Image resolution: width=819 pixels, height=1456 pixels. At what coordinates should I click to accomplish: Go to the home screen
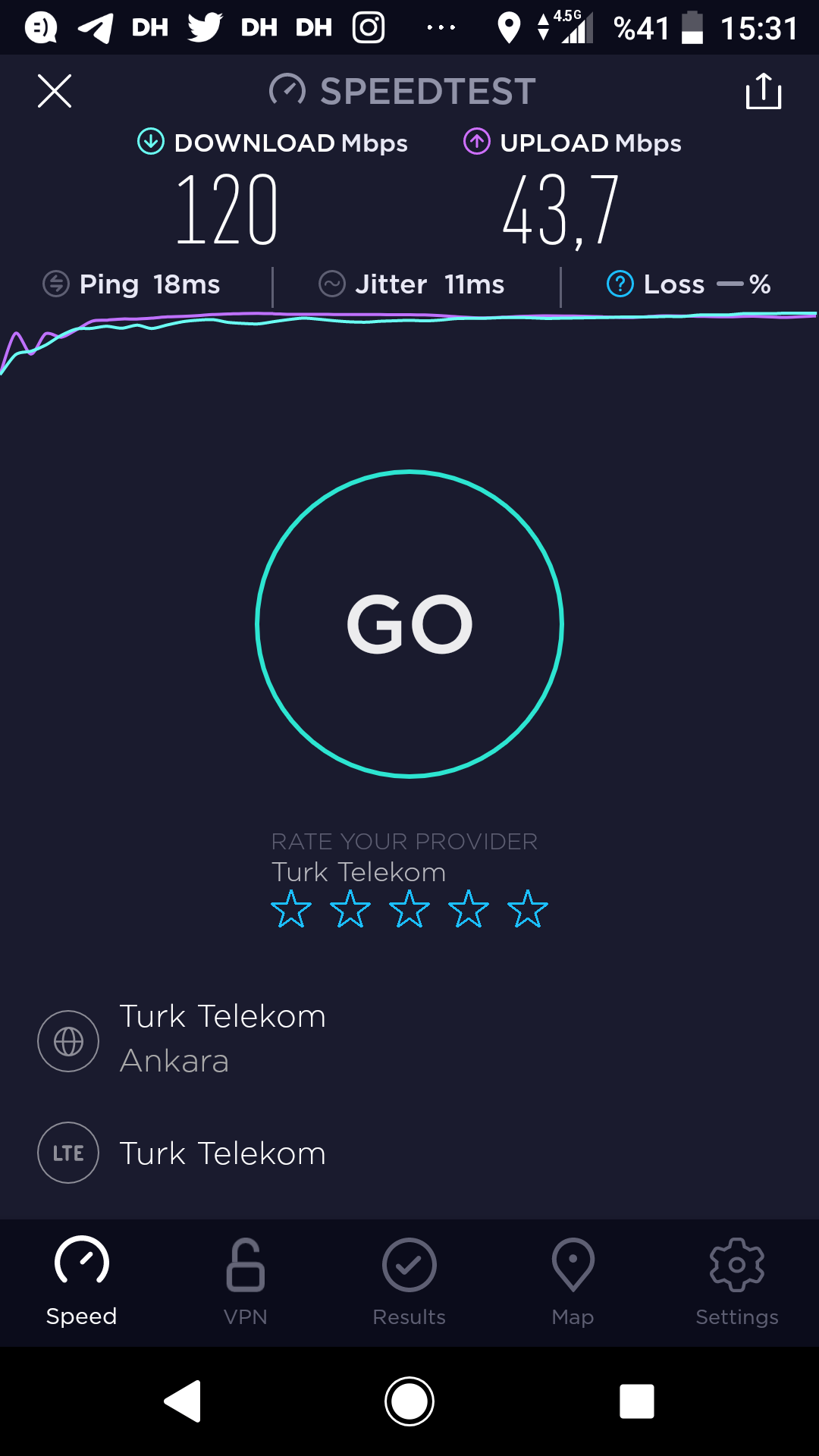pos(409,1401)
